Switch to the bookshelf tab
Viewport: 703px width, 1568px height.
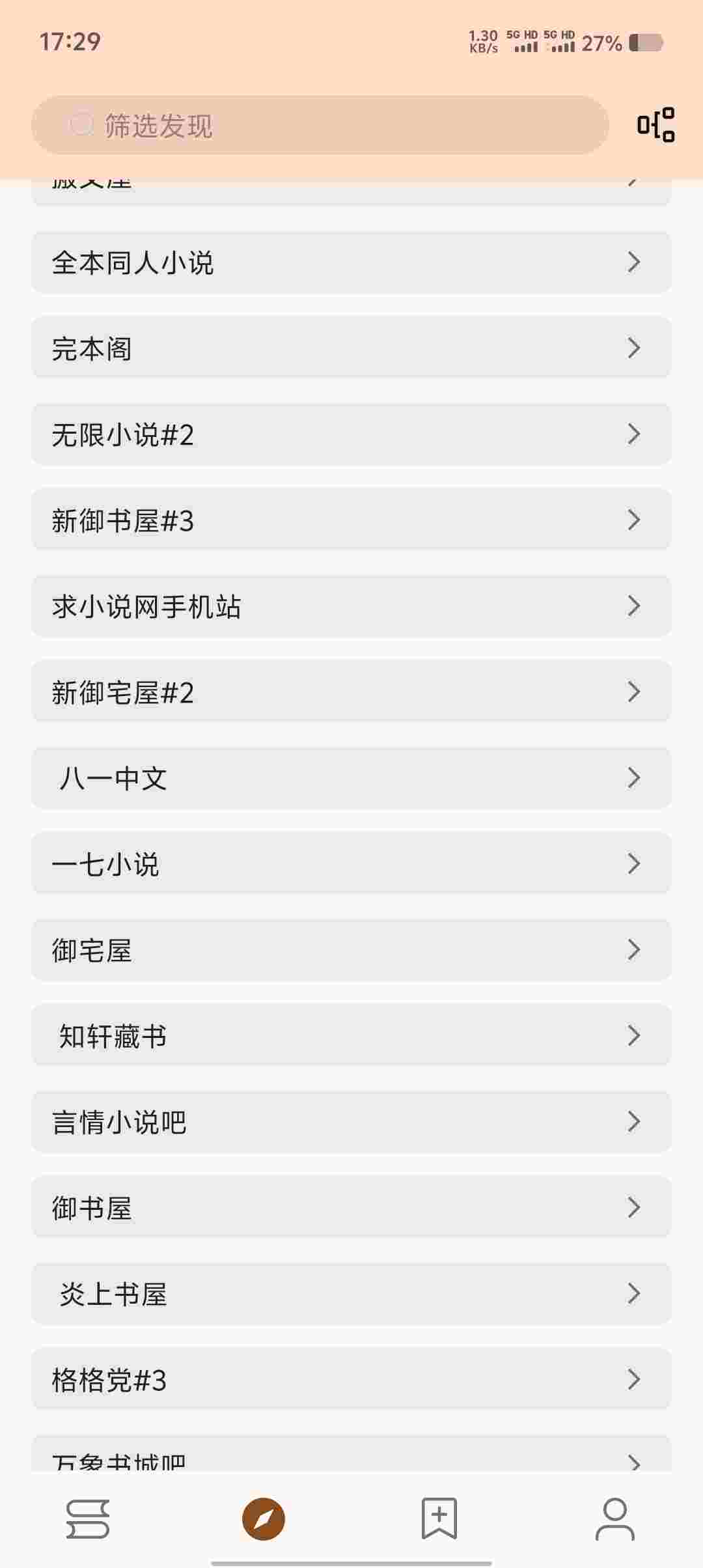point(88,1519)
